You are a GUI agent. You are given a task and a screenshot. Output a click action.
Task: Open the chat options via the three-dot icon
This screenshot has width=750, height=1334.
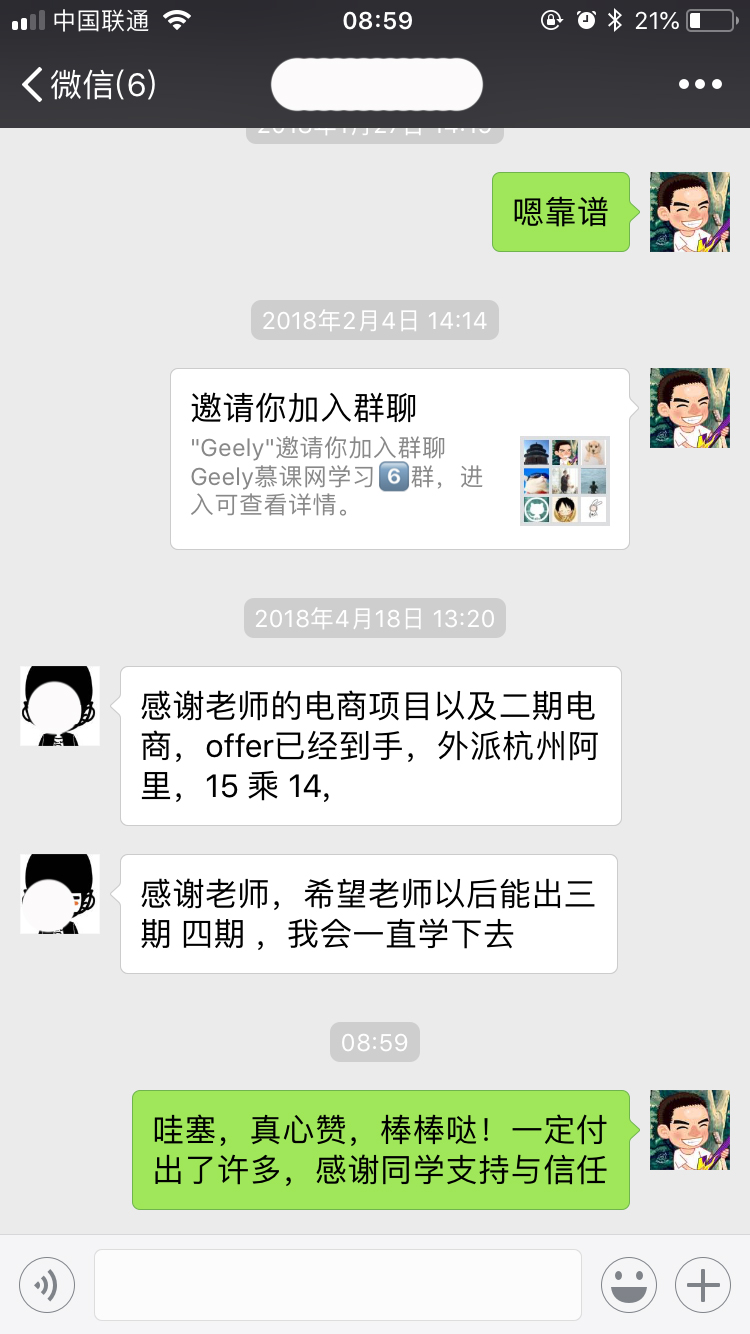[x=700, y=84]
